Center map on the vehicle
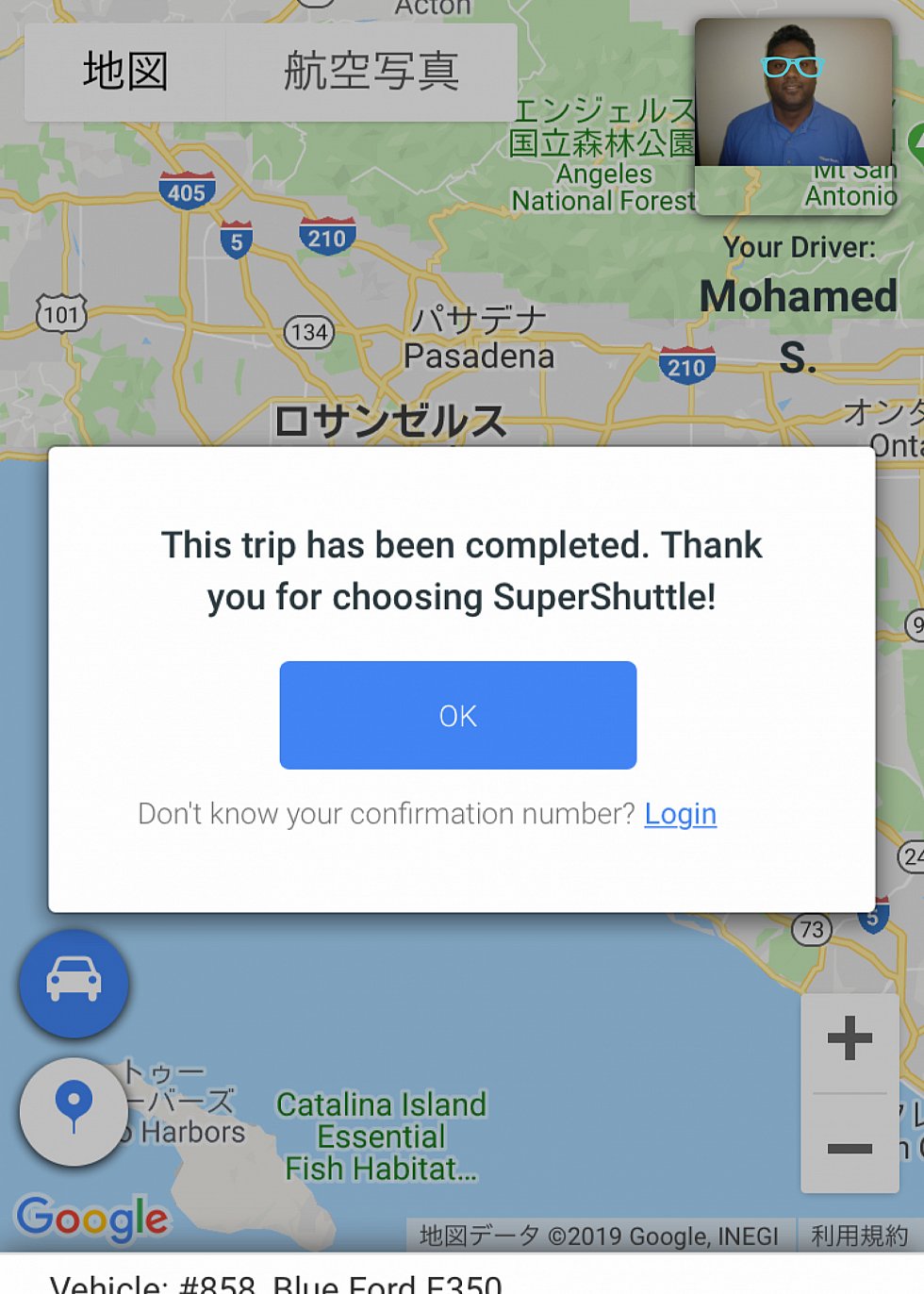Viewport: 924px width, 1294px height. click(x=74, y=983)
